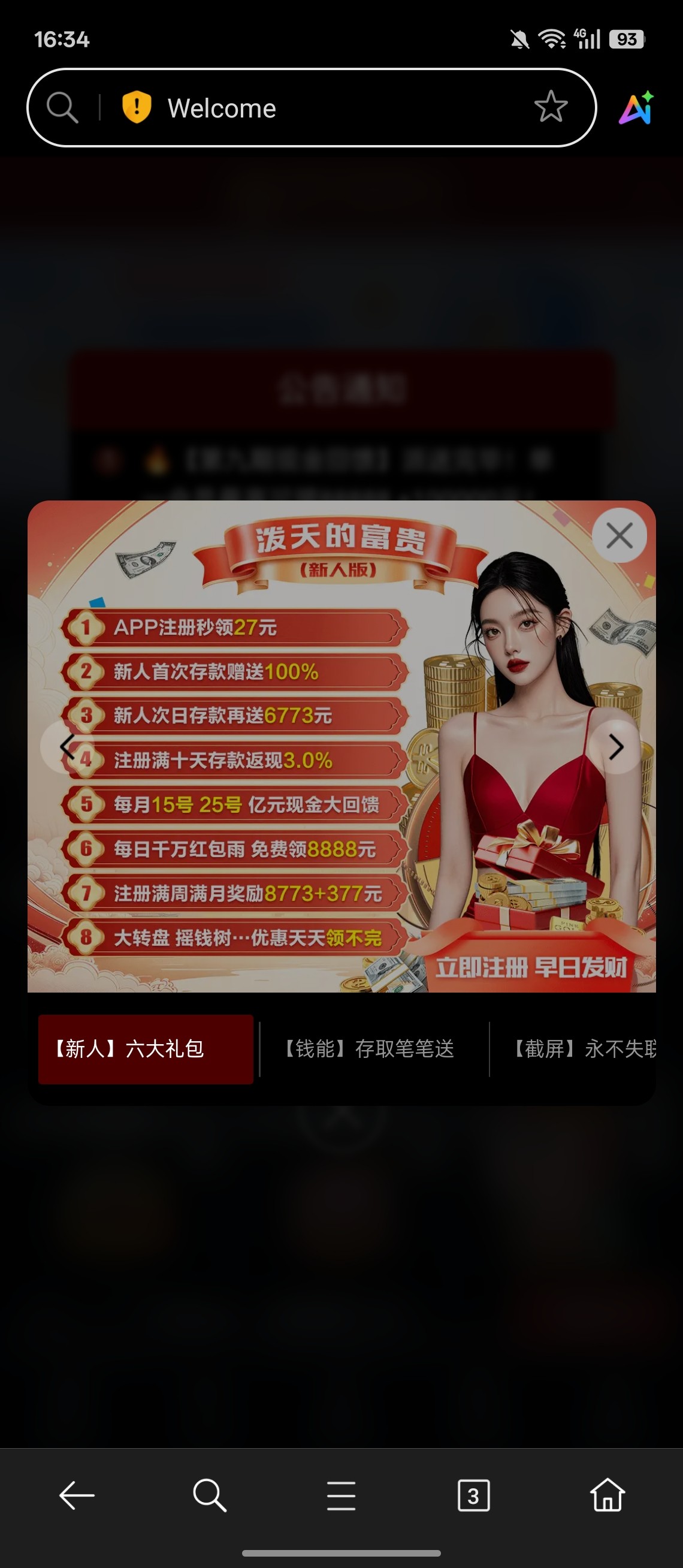Viewport: 683px width, 1568px height.
Task: Select the 【新人】六大礼包 tab
Action: (146, 1049)
